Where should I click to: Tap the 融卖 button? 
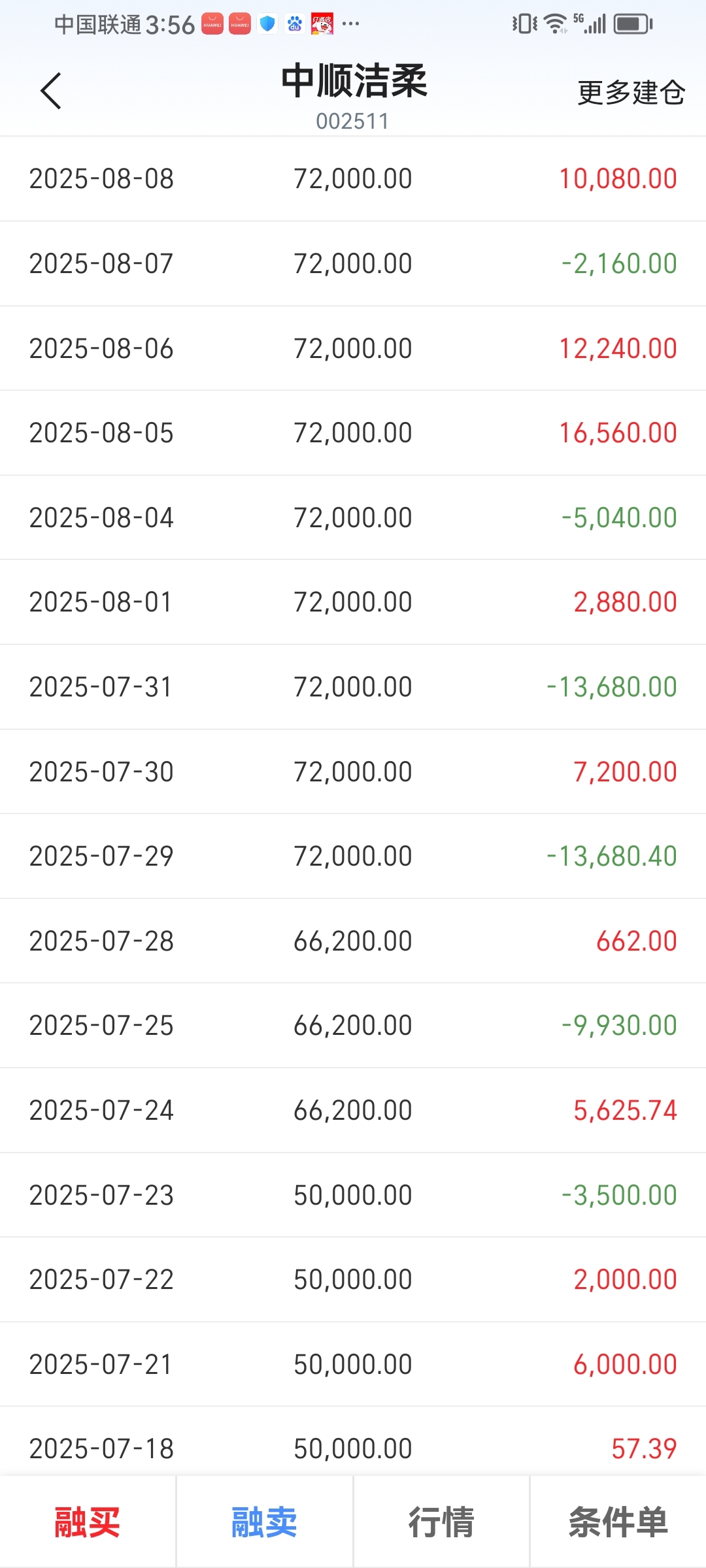point(264,1522)
